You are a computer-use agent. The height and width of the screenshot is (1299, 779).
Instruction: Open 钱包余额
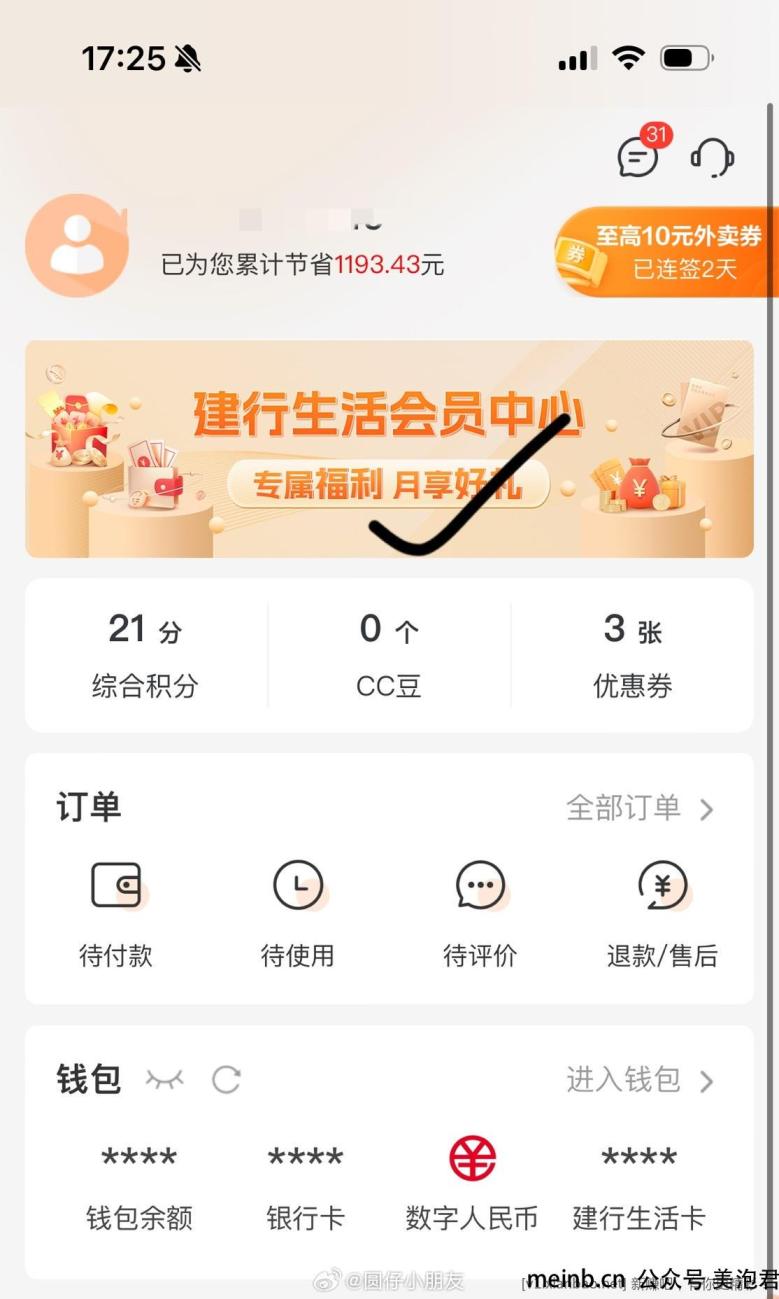pyautogui.click(x=139, y=1186)
